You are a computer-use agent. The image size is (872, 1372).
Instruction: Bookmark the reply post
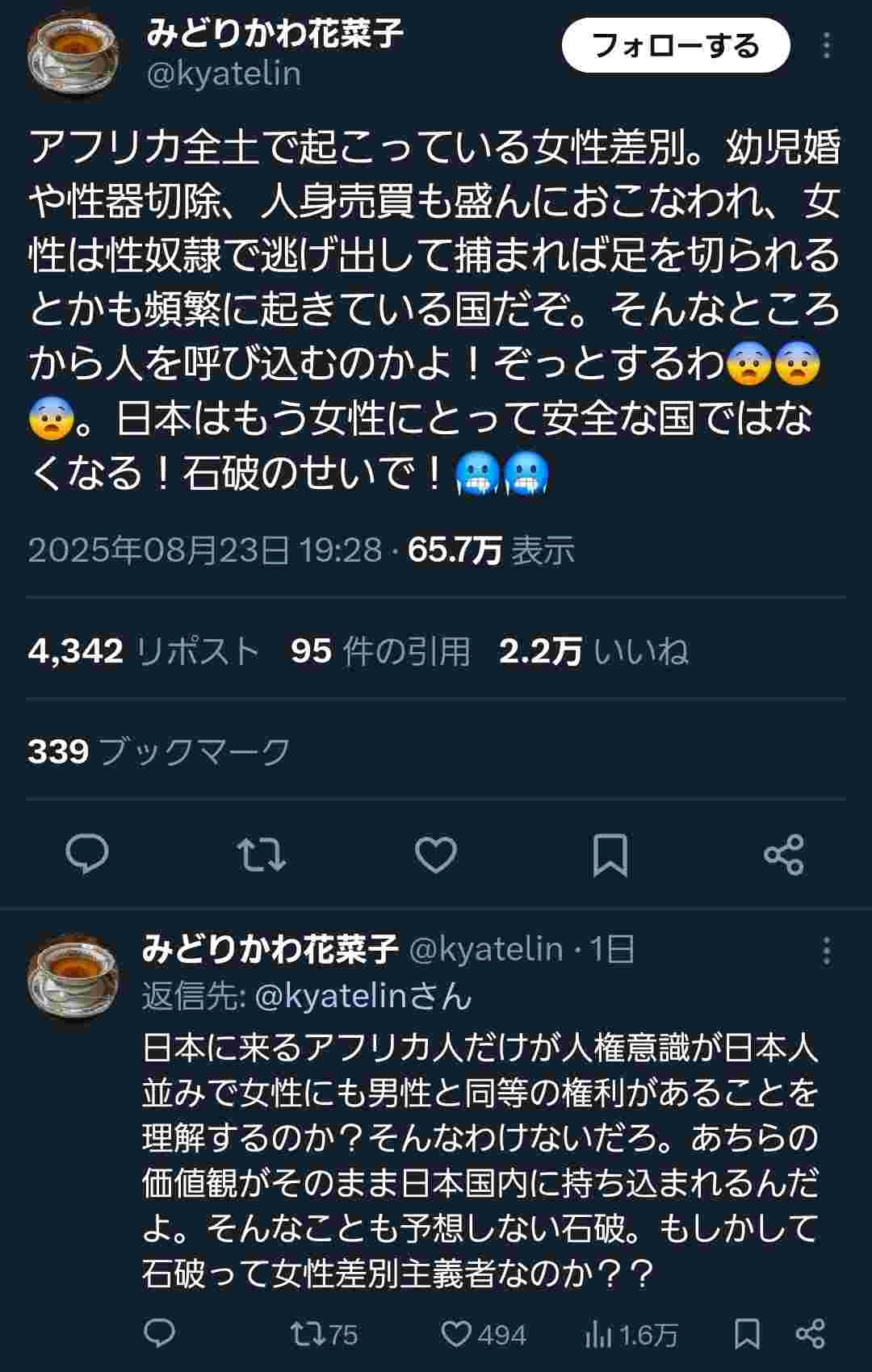click(747, 1333)
